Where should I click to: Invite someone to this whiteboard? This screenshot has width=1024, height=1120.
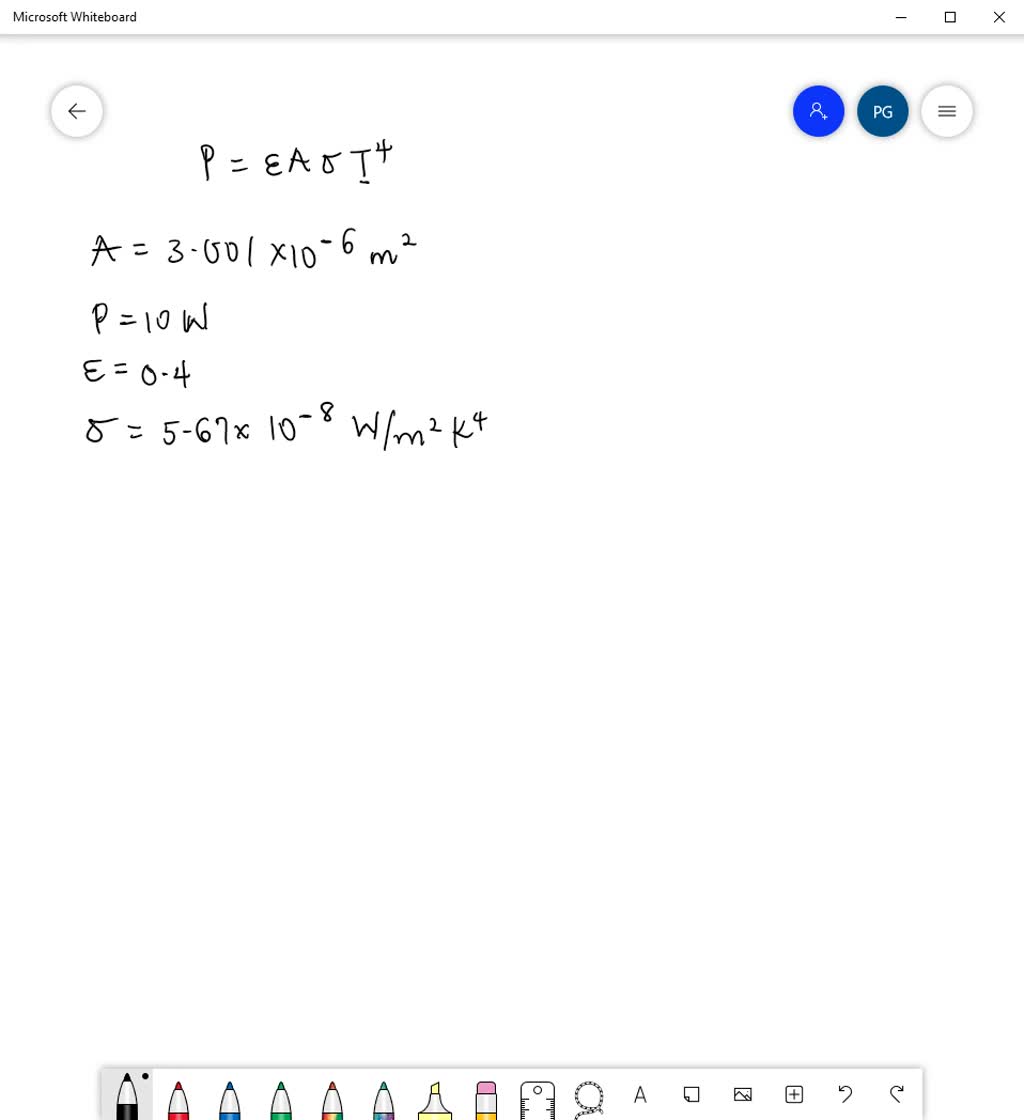point(818,111)
